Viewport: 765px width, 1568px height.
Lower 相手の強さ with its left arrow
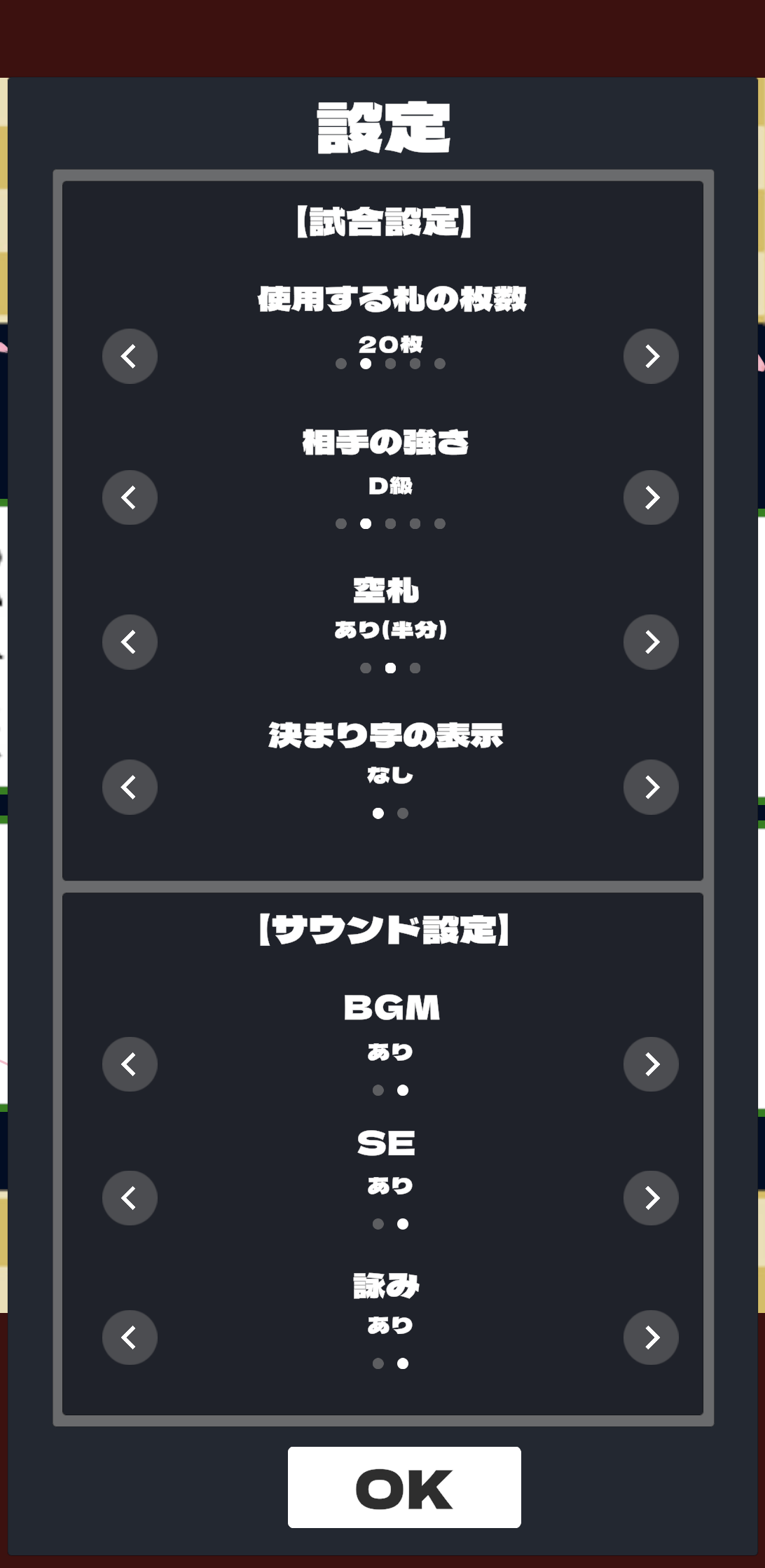(130, 497)
